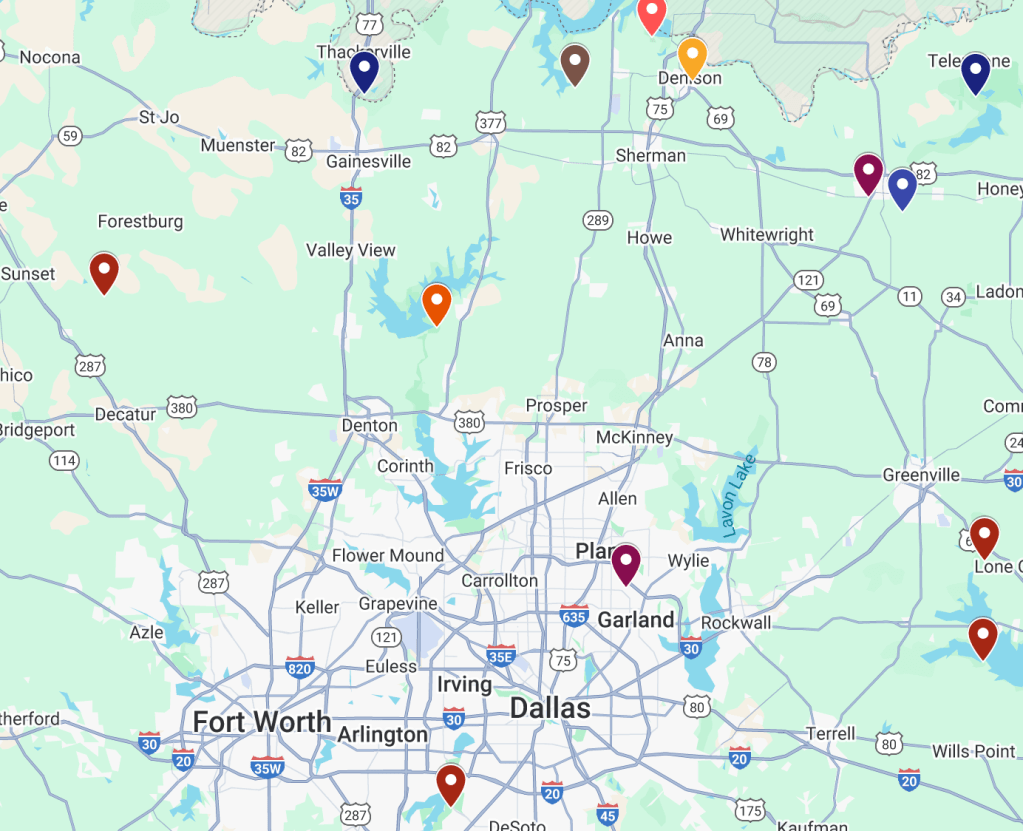The width and height of the screenshot is (1023, 831).
Task: Tap the coral pin north of Denison
Action: (x=652, y=13)
